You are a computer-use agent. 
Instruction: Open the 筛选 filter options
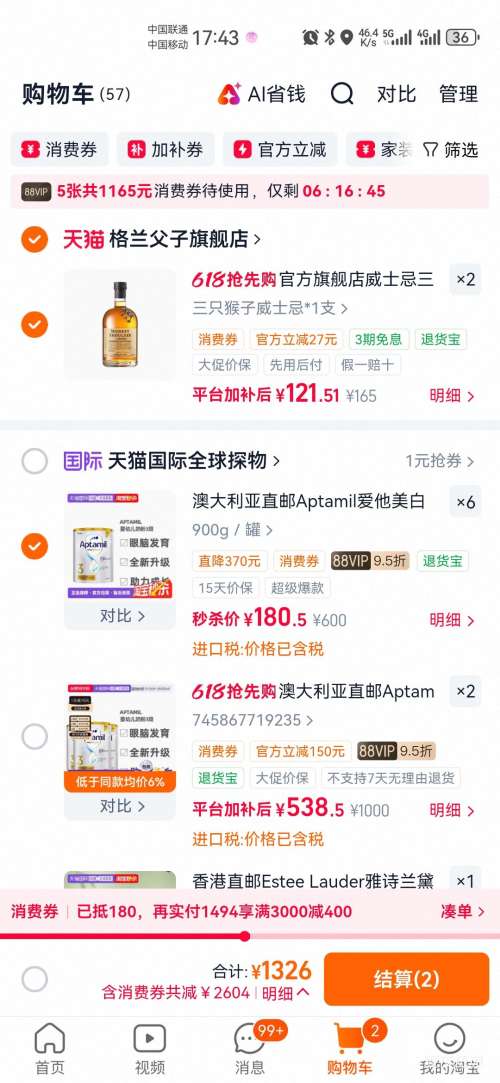[x=450, y=149]
